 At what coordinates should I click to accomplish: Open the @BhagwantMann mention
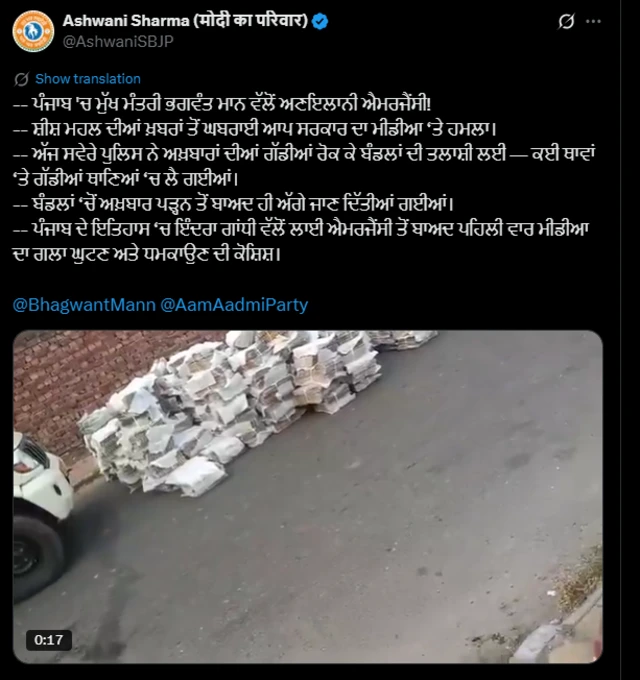point(83,304)
